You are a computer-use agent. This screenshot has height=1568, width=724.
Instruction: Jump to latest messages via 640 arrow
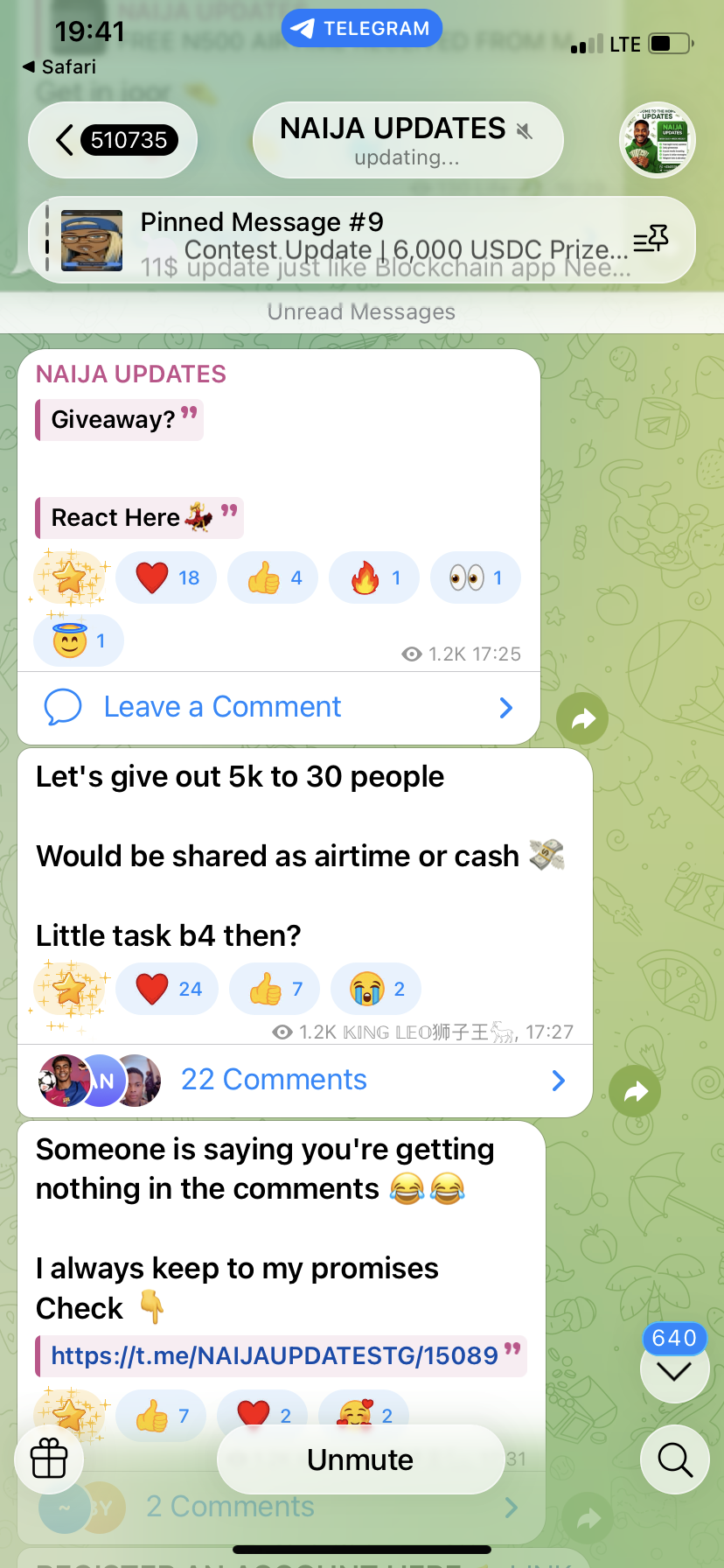674,1370
